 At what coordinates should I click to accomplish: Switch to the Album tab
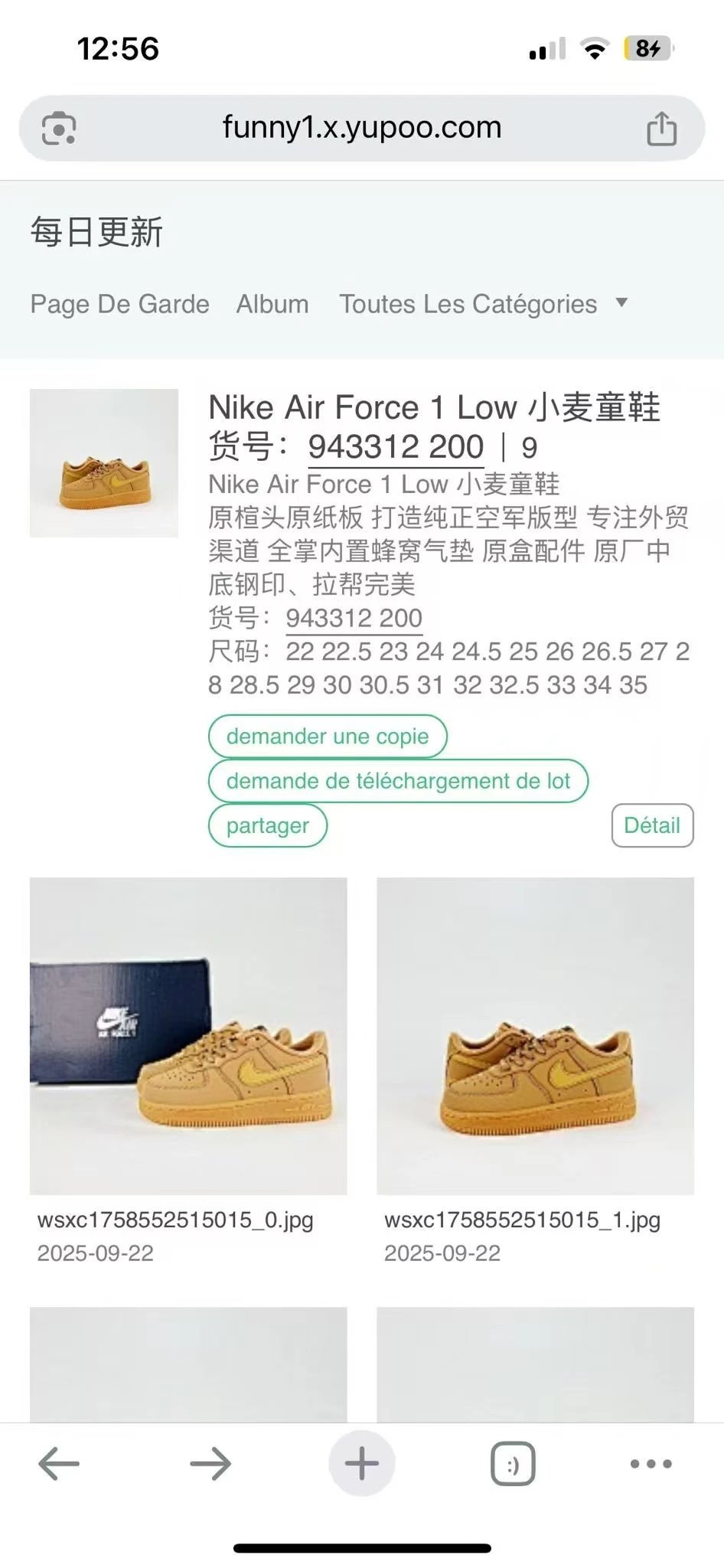pos(272,304)
